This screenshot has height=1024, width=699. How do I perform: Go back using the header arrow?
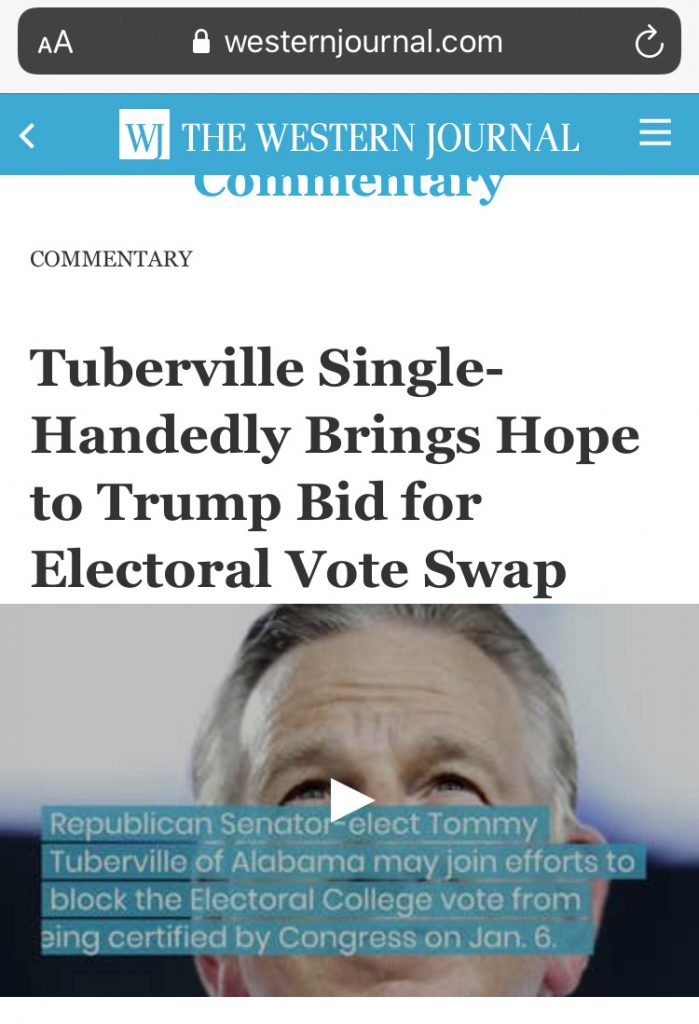tap(27, 135)
